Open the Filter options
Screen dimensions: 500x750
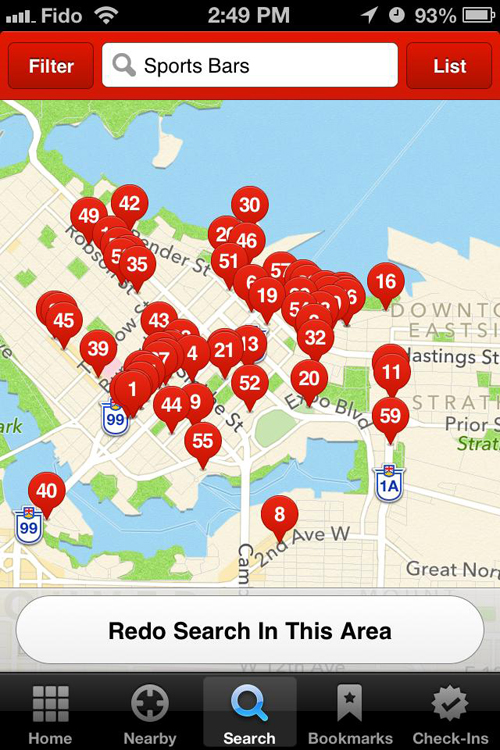(51, 66)
